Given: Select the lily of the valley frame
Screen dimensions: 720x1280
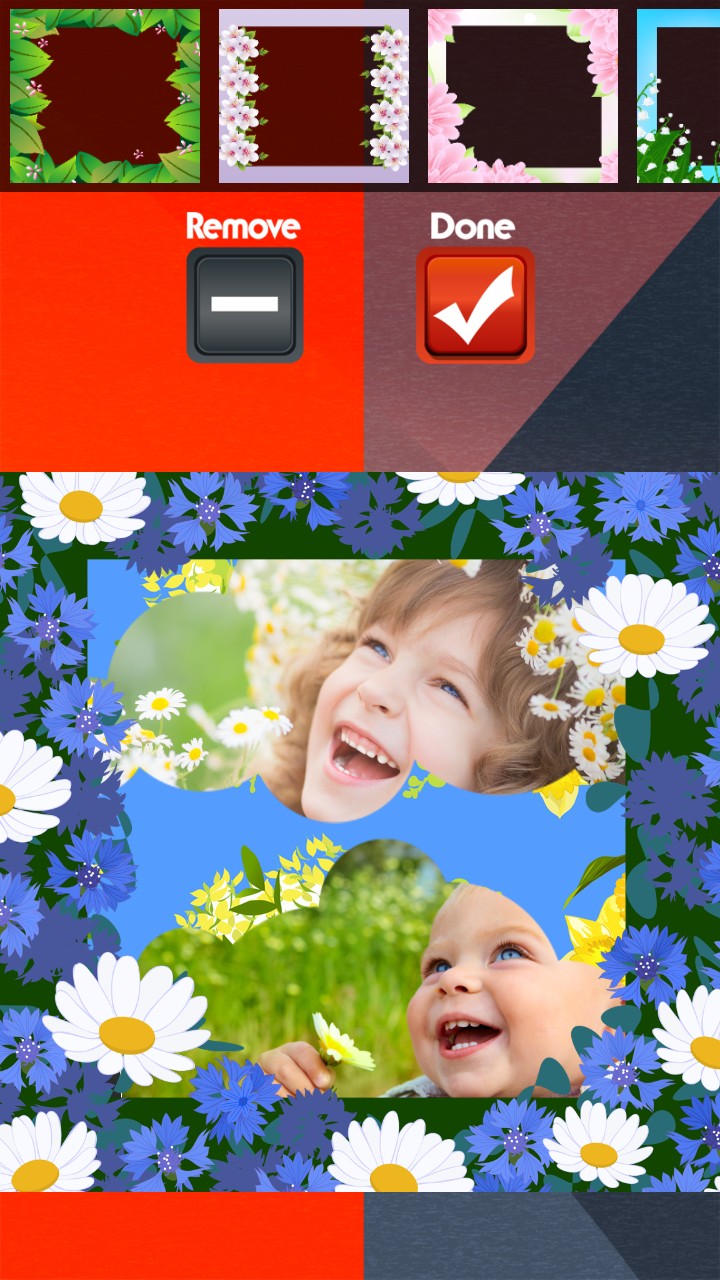Looking at the screenshot, I should [x=680, y=96].
